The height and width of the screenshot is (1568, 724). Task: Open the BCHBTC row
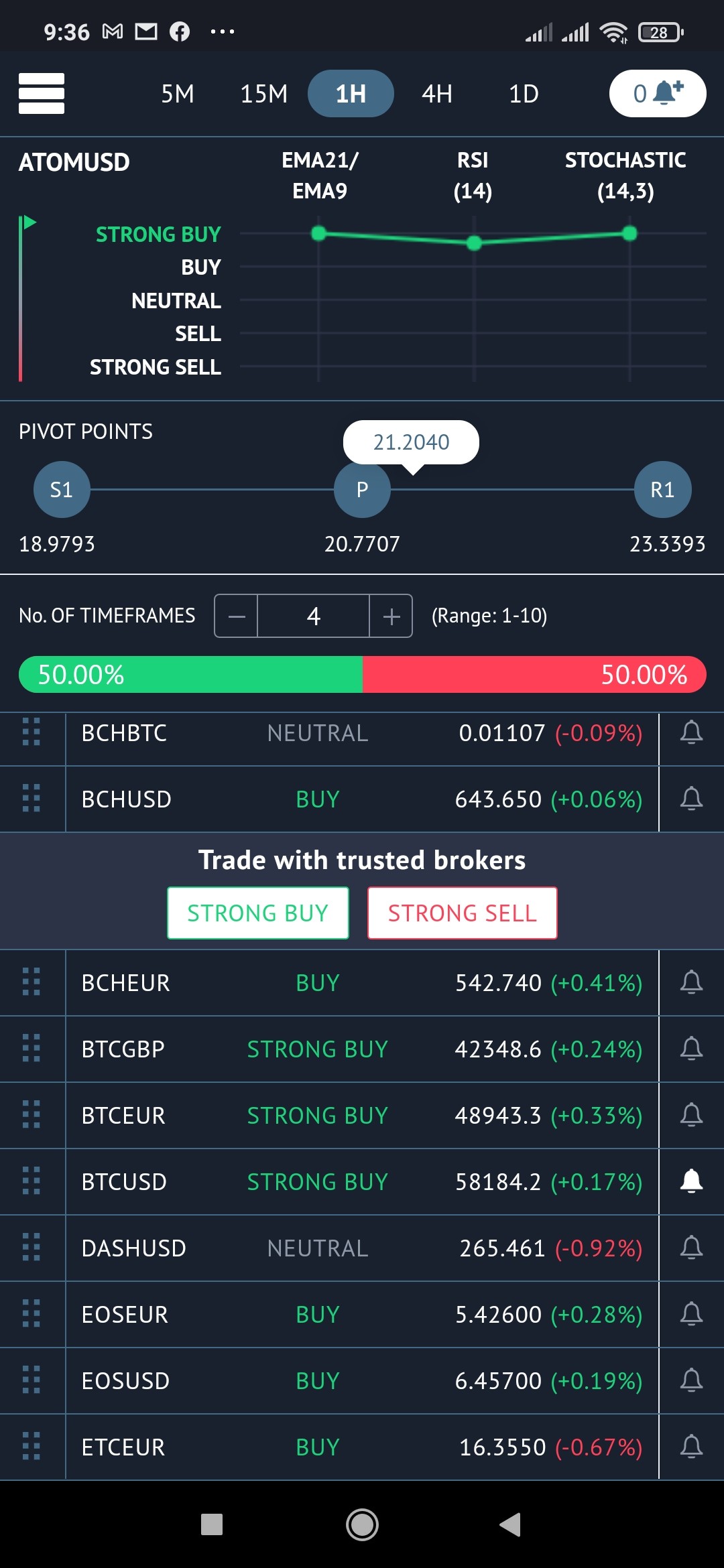coord(362,733)
